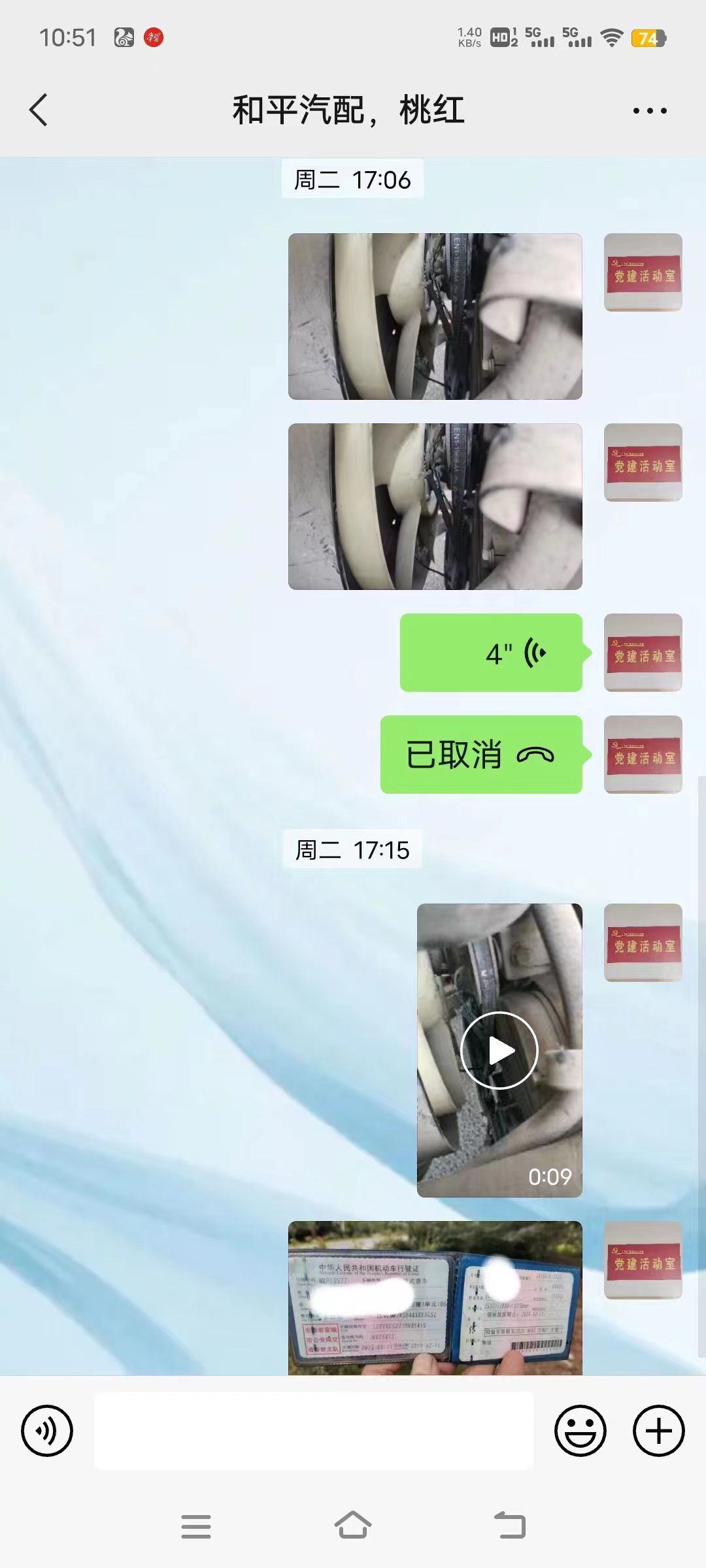Open the plus attachment menu
This screenshot has height=1568, width=706.
click(x=658, y=1431)
